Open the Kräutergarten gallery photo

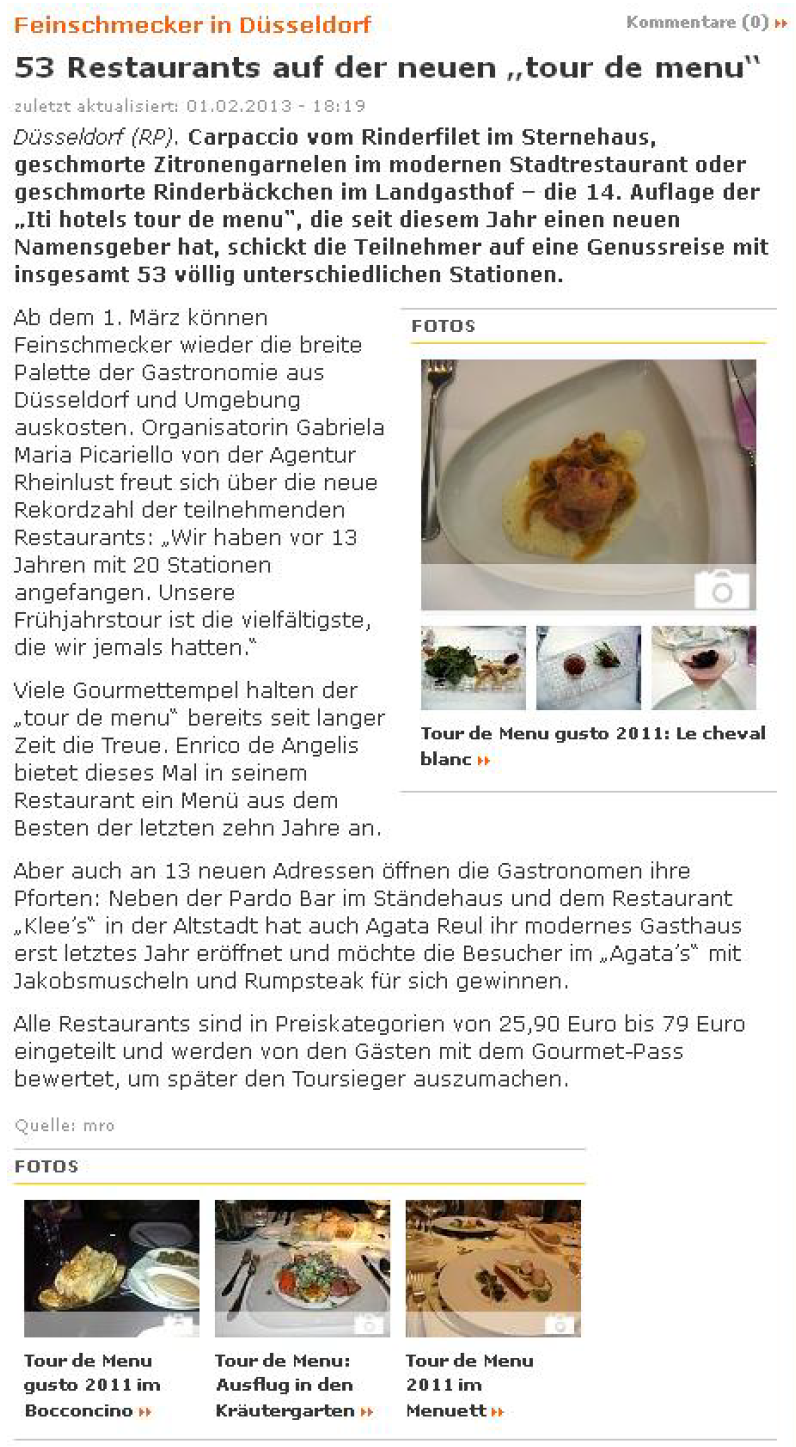coord(302,1267)
